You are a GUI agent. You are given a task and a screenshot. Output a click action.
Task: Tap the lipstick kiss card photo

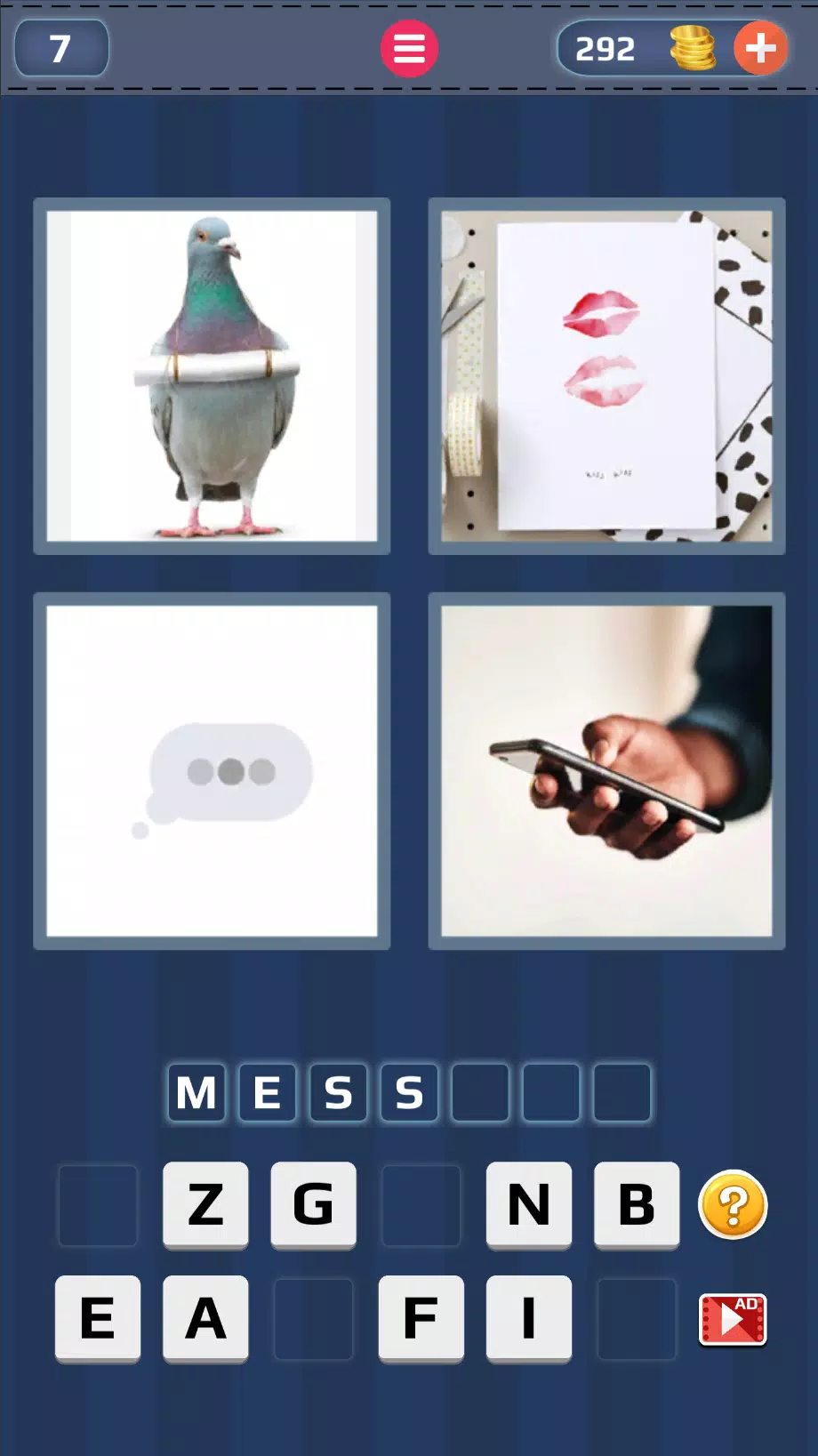click(605, 374)
